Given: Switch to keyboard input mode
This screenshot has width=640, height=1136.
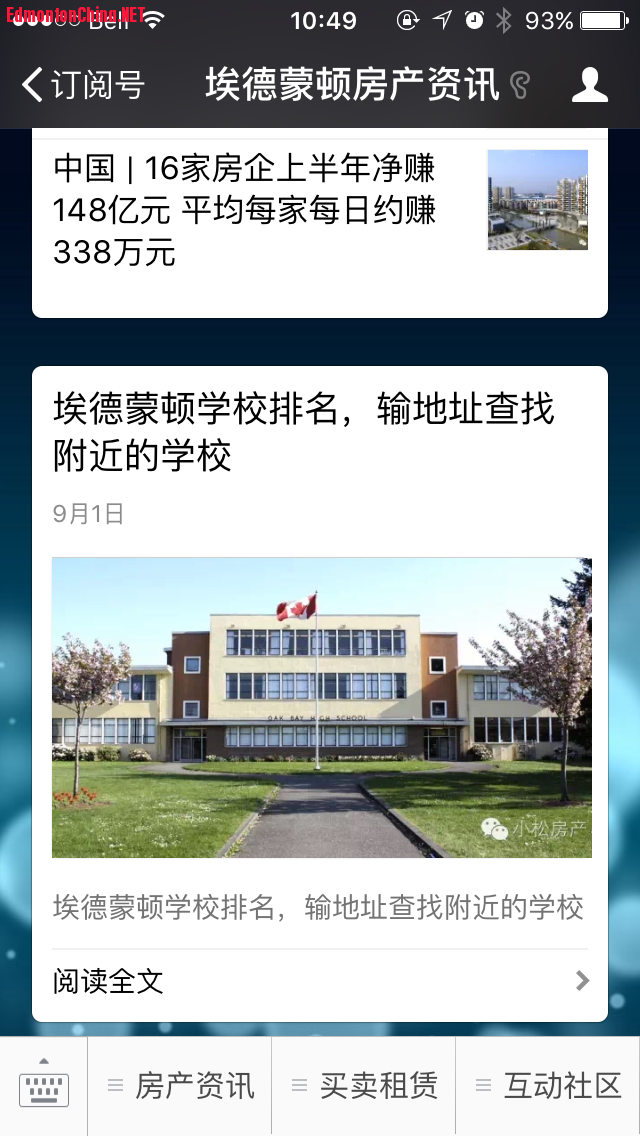Looking at the screenshot, I should (44, 1086).
